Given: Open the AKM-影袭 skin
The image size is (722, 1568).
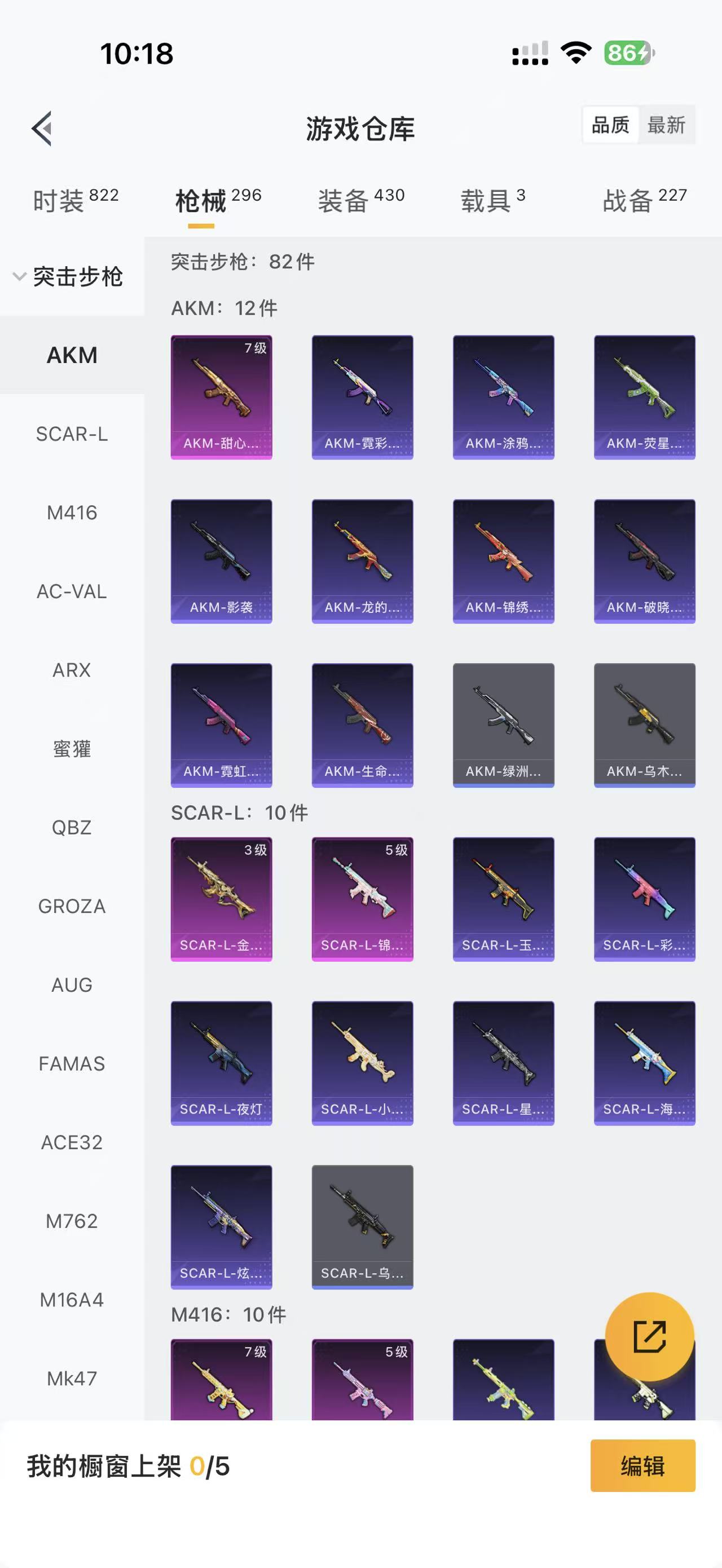Looking at the screenshot, I should coord(222,560).
